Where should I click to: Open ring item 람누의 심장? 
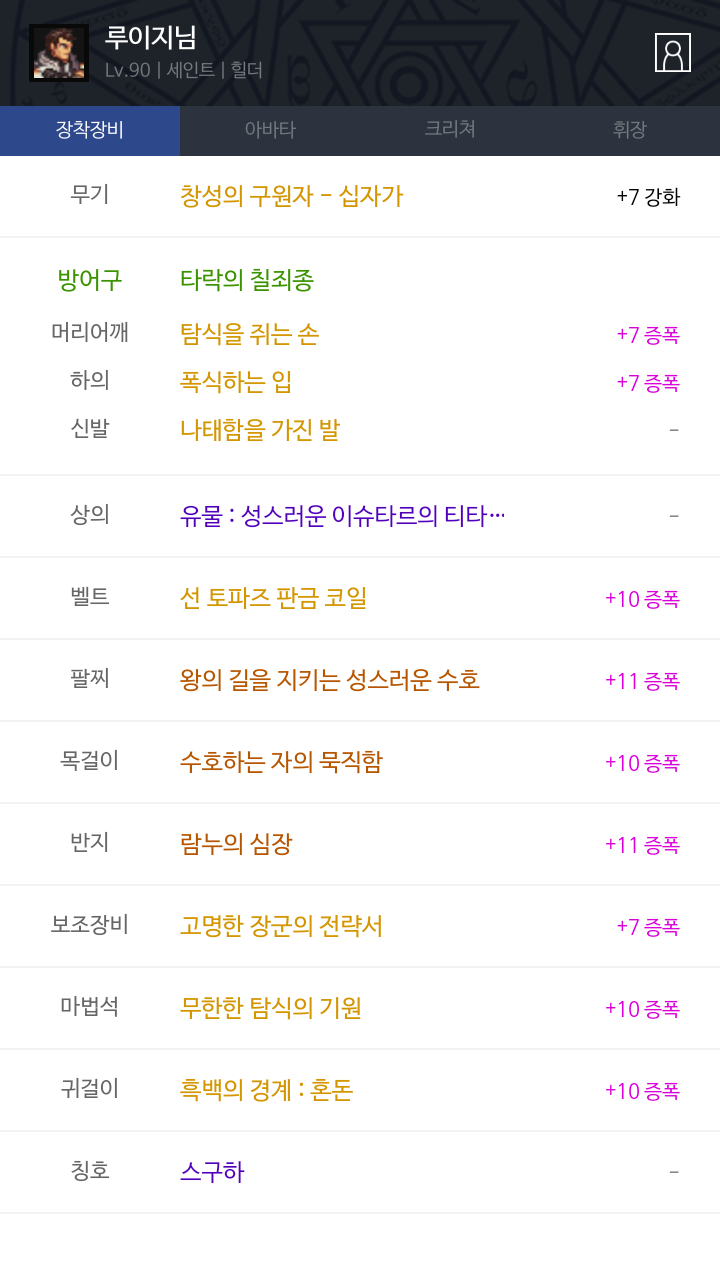pyautogui.click(x=236, y=844)
